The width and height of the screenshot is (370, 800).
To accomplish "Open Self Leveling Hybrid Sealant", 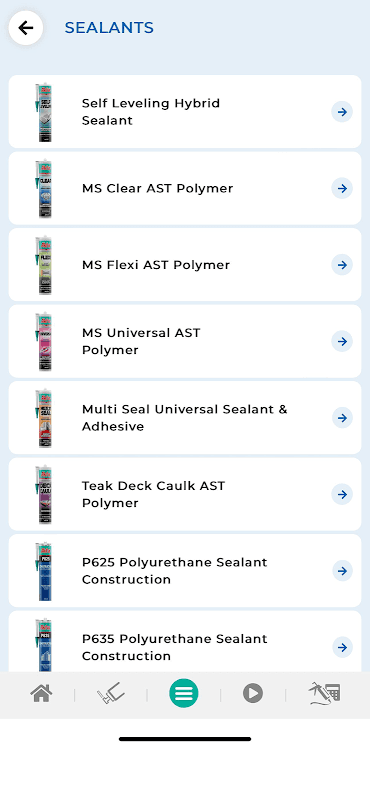I will tap(185, 112).
